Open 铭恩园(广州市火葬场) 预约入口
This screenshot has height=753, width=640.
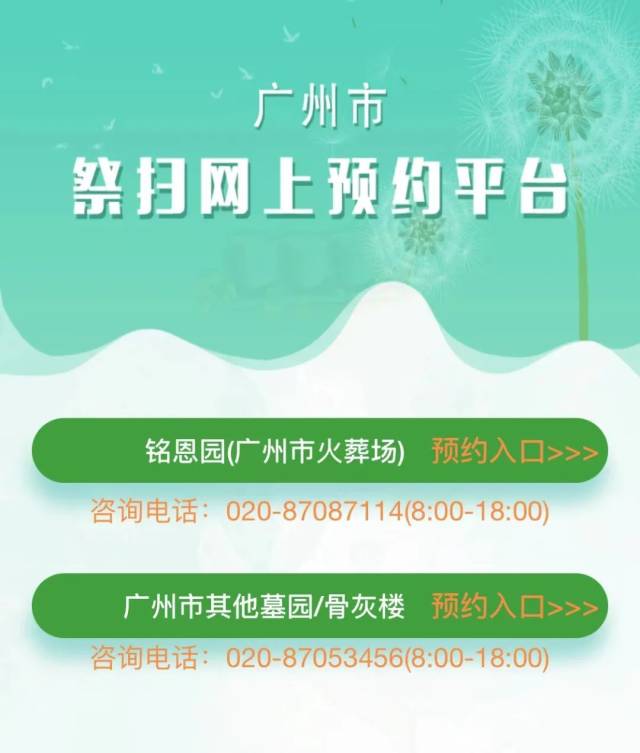pos(514,452)
